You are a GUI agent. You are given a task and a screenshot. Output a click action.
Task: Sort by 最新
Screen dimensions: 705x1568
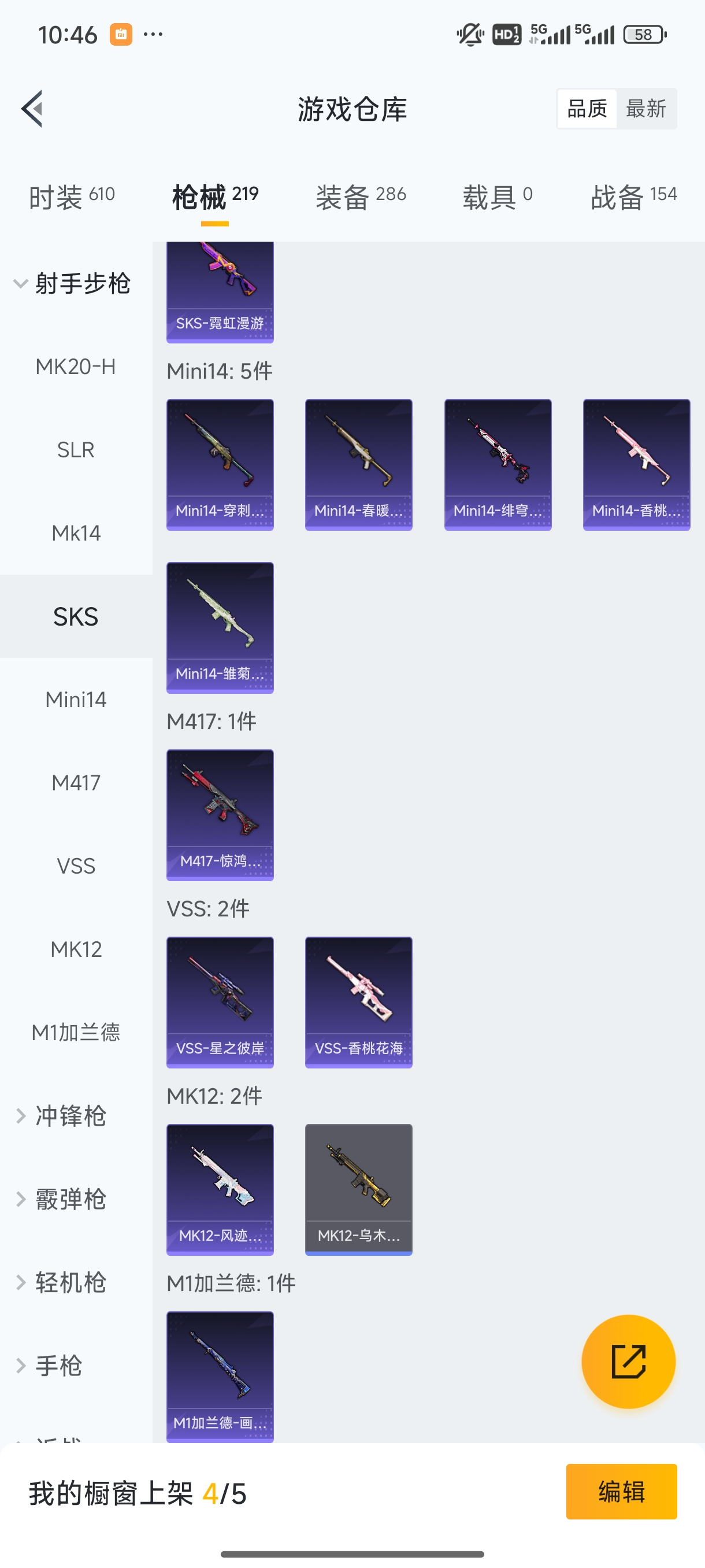pos(645,109)
